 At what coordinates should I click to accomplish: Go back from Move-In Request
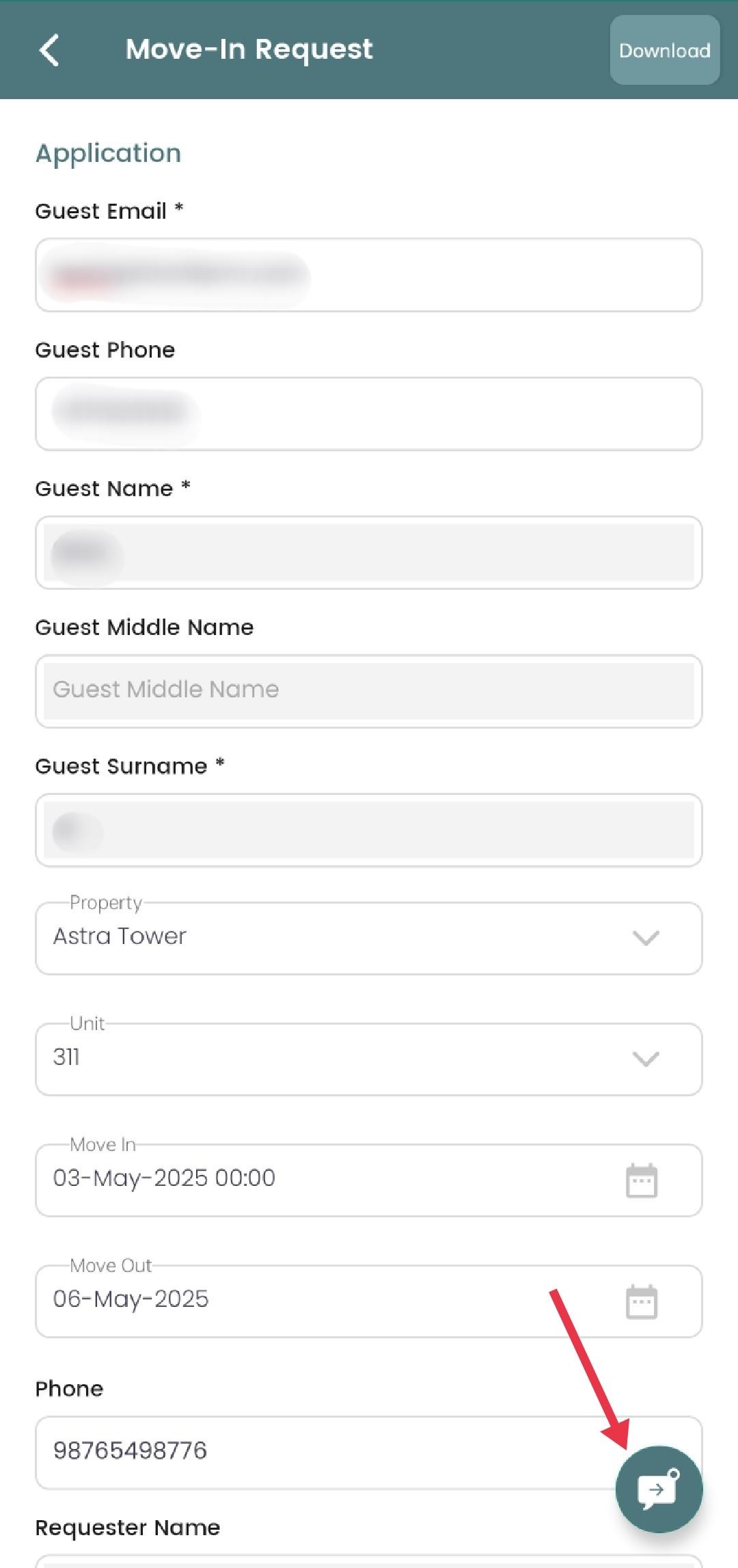49,50
